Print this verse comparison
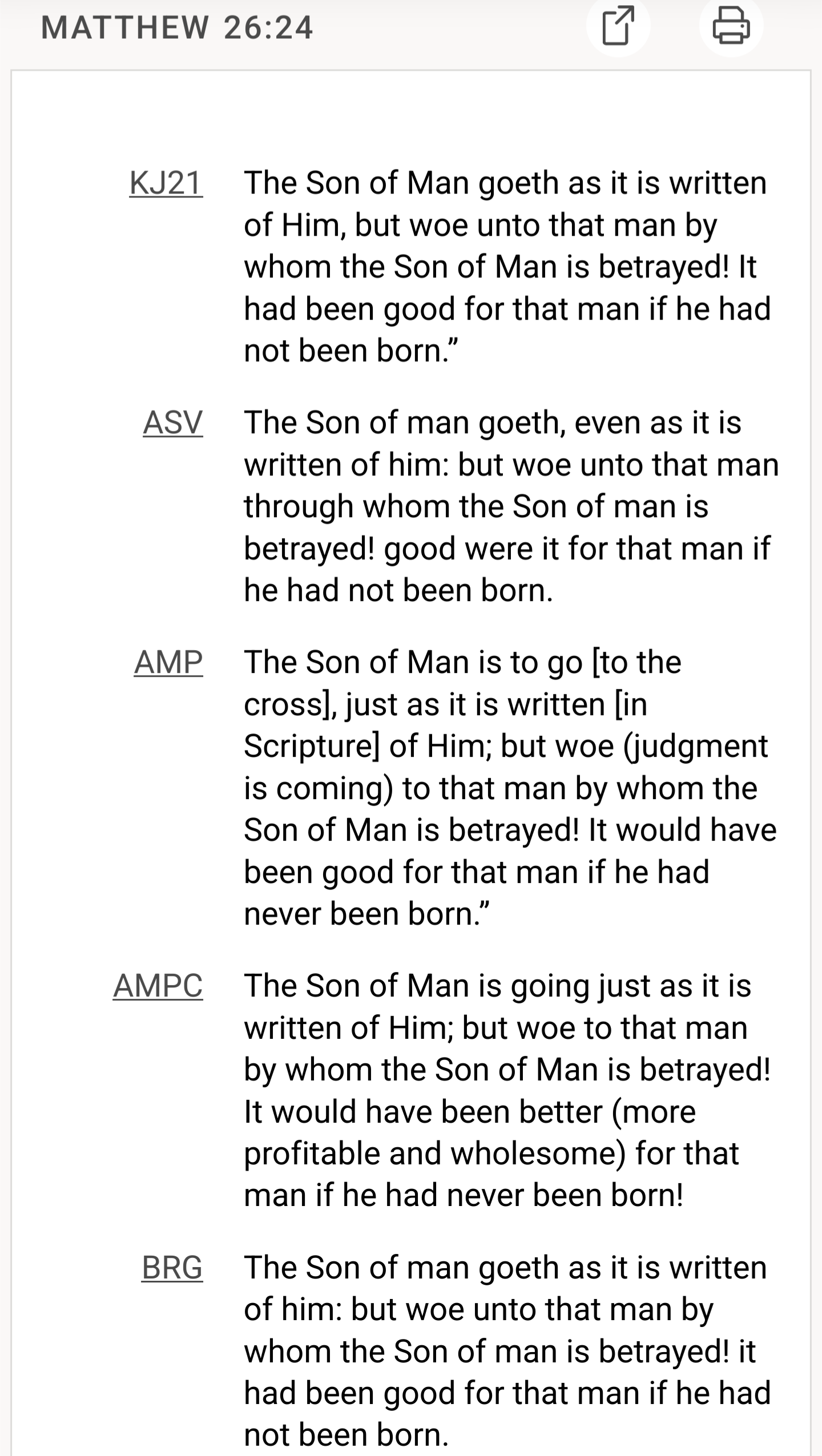822x1456 pixels. pyautogui.click(x=731, y=26)
